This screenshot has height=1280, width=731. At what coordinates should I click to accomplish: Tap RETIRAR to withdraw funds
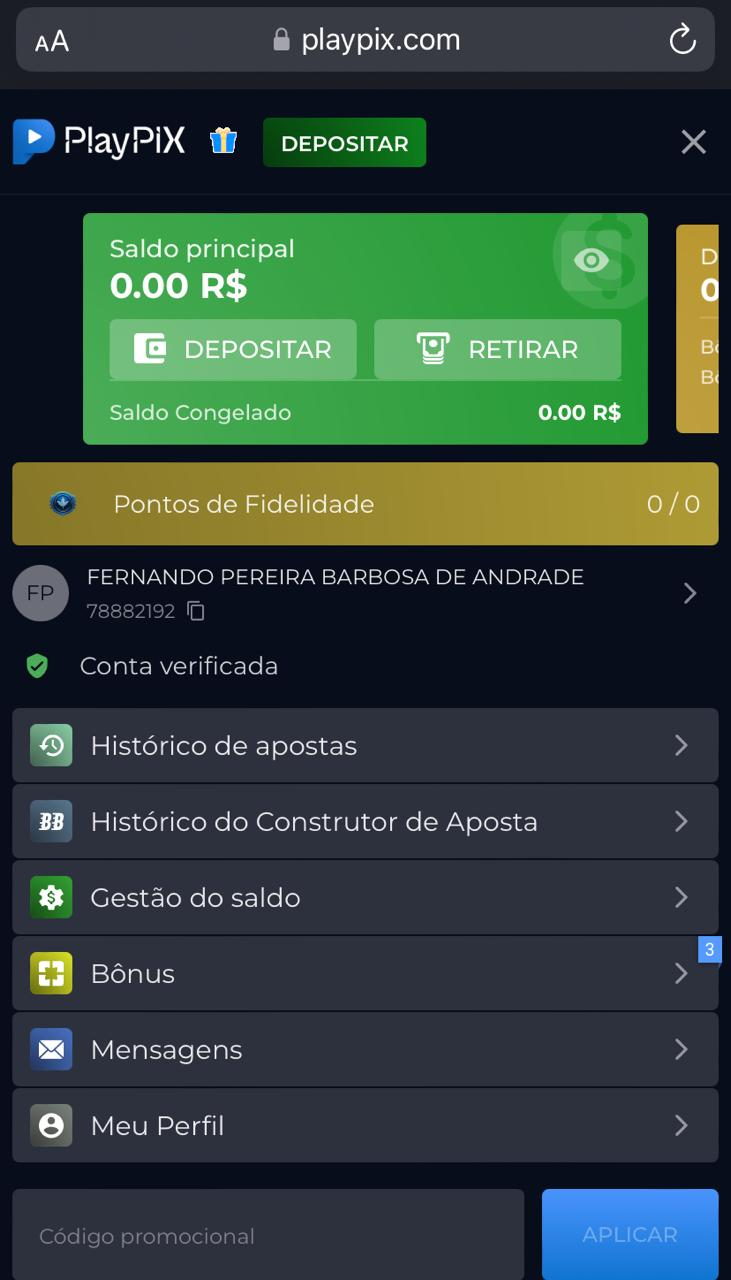497,349
